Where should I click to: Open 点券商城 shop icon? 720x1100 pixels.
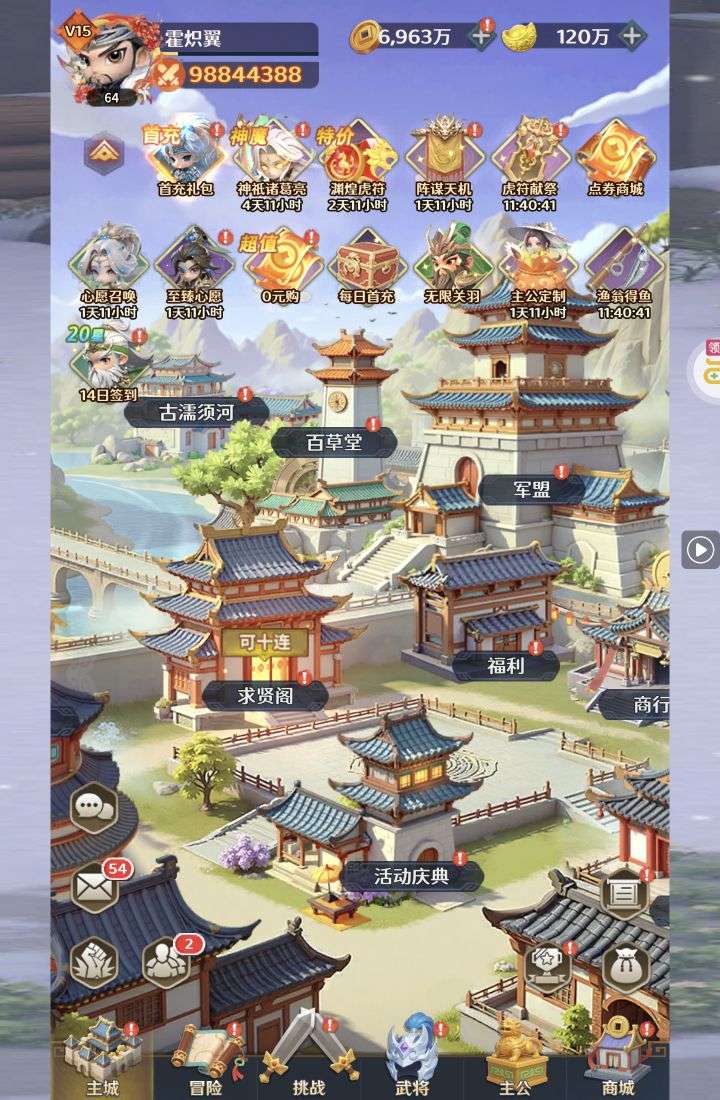(x=615, y=160)
